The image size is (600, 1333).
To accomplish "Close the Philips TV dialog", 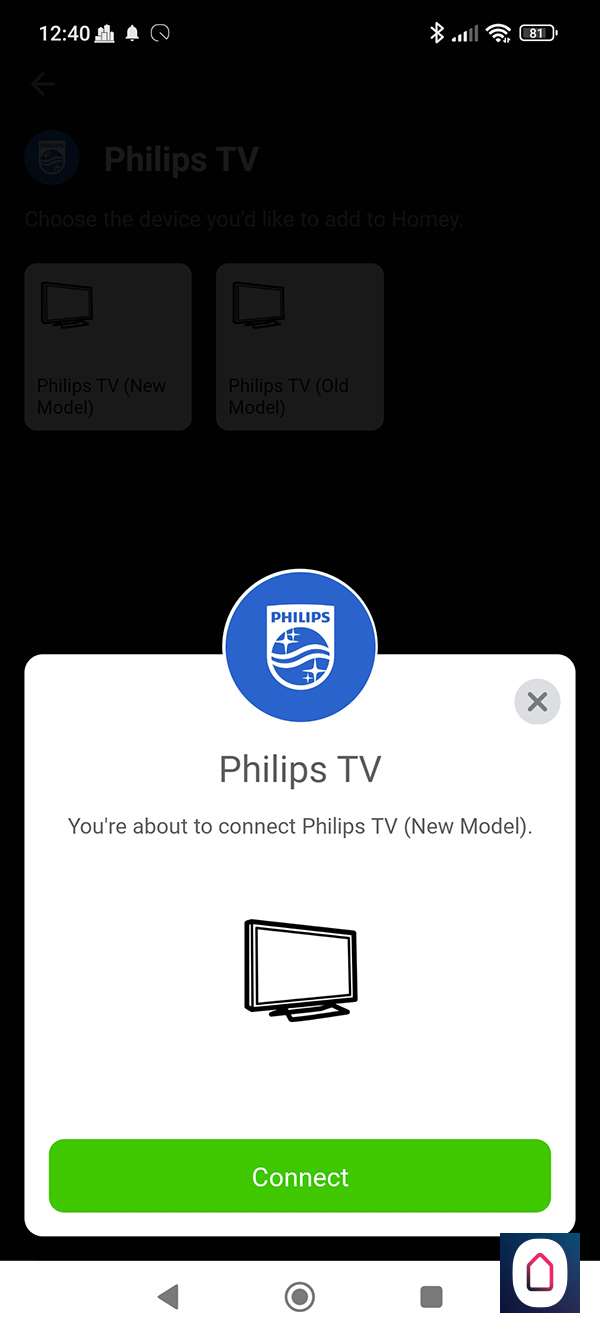I will (537, 702).
